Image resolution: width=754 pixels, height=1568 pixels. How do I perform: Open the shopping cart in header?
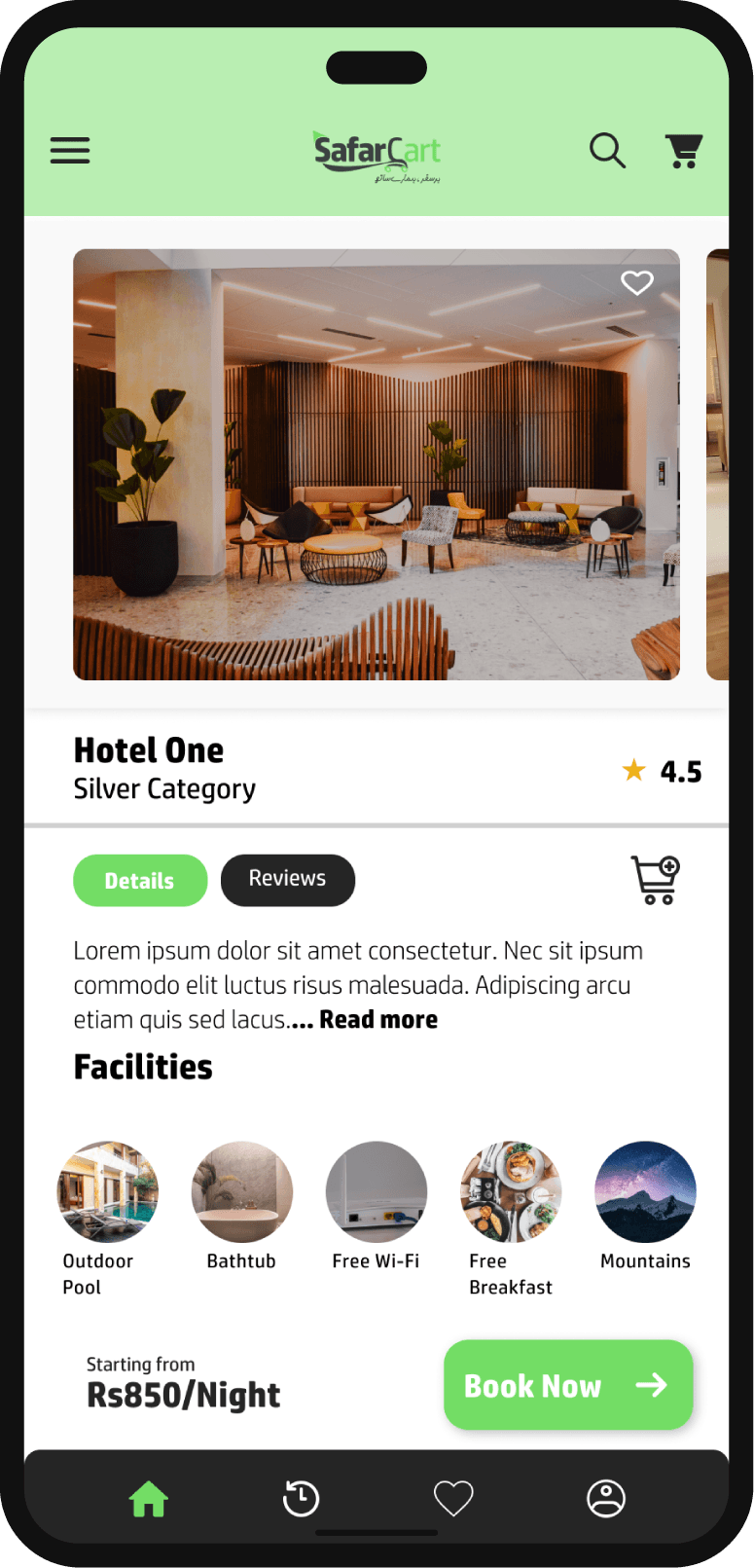point(684,151)
